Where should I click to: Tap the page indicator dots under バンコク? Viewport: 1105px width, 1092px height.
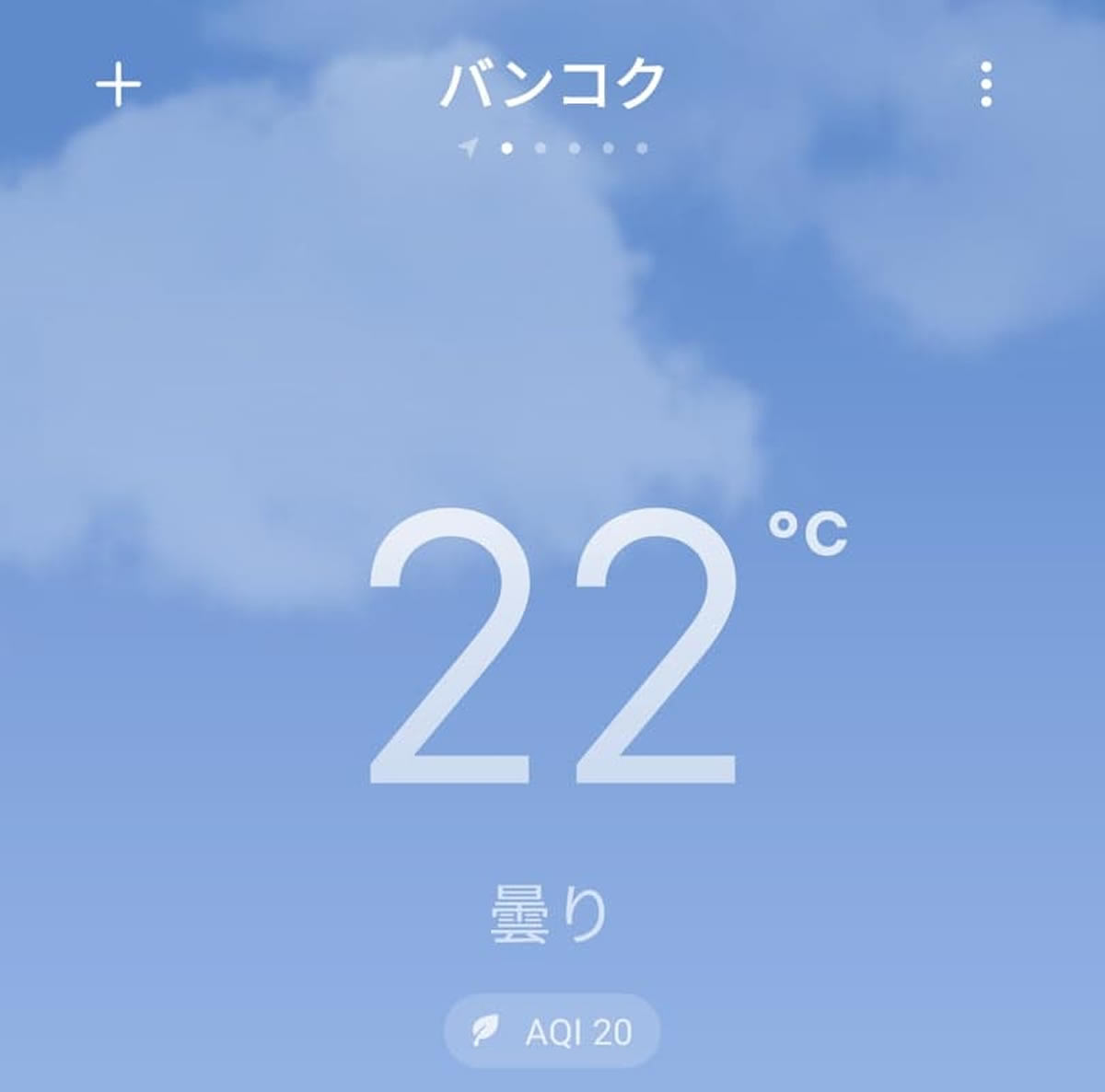[556, 147]
